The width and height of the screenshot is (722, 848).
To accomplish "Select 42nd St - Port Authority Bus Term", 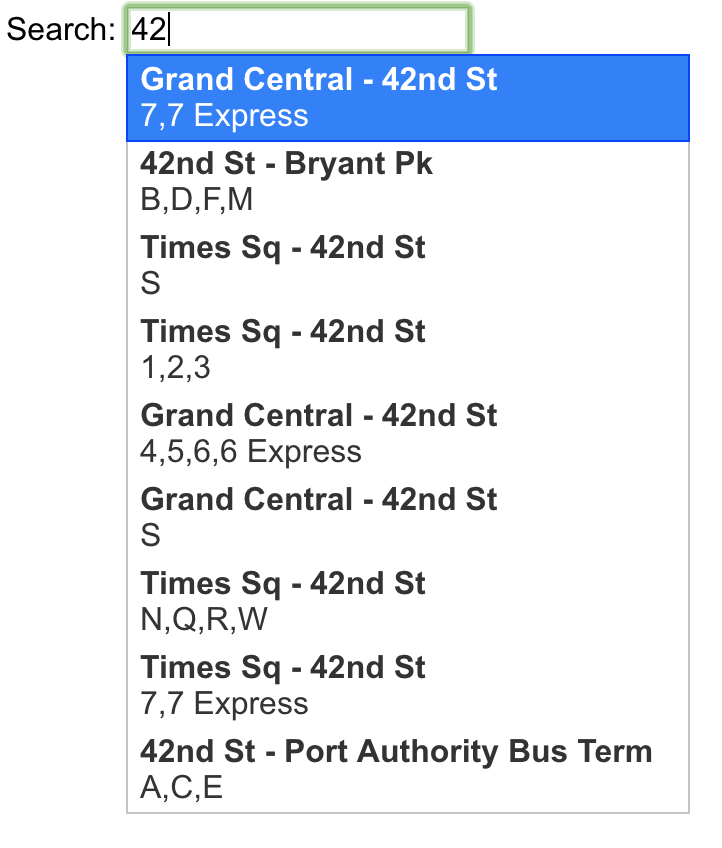I will (x=407, y=770).
